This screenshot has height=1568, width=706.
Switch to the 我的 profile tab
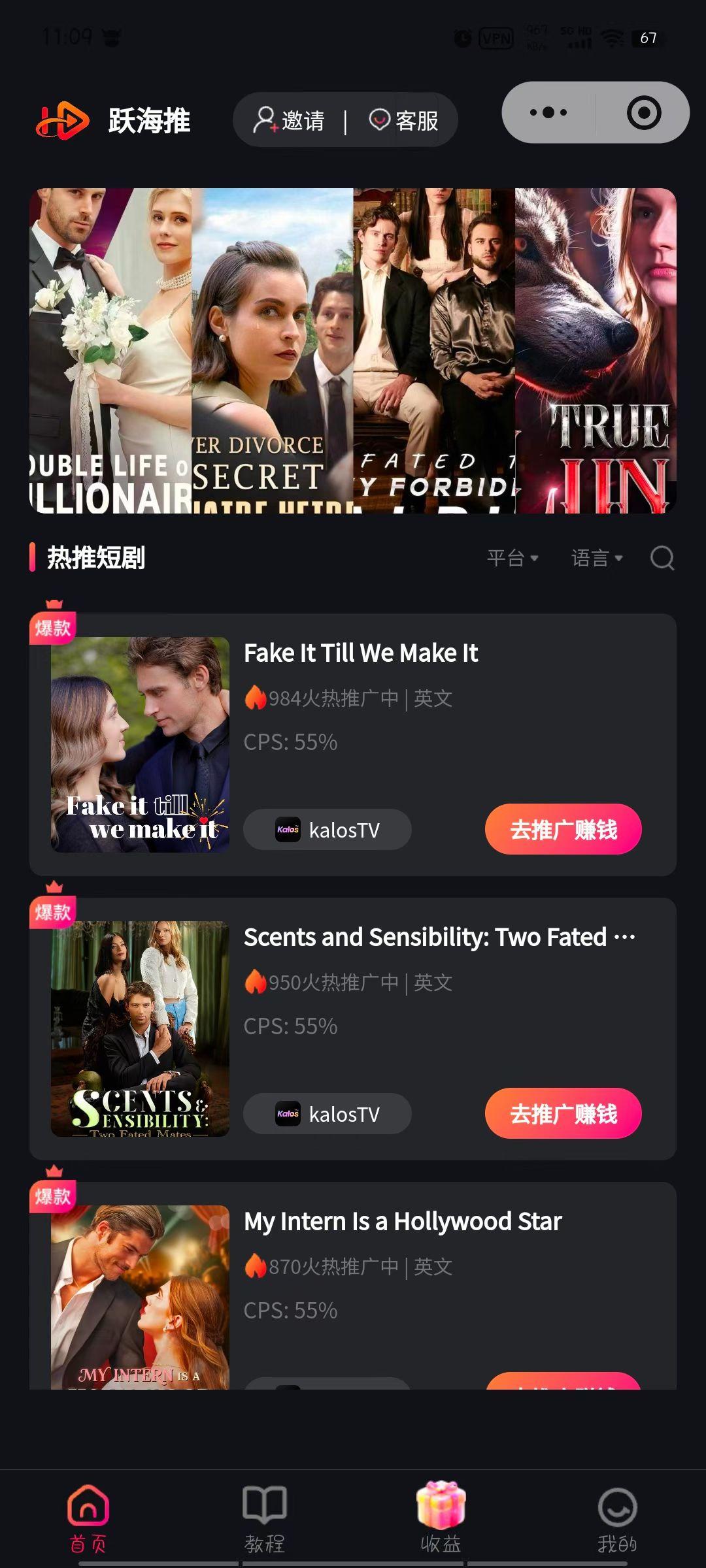pos(616,1519)
